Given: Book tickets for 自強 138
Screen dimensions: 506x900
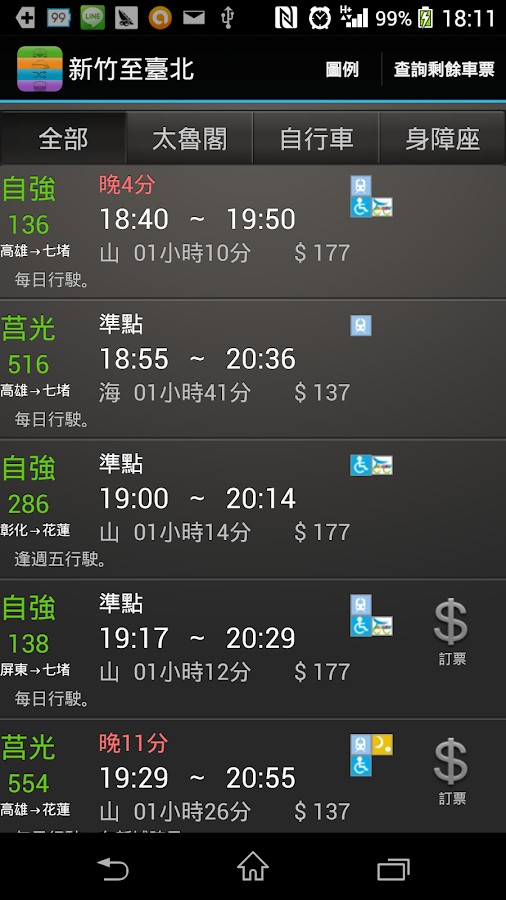Looking at the screenshot, I should (451, 631).
